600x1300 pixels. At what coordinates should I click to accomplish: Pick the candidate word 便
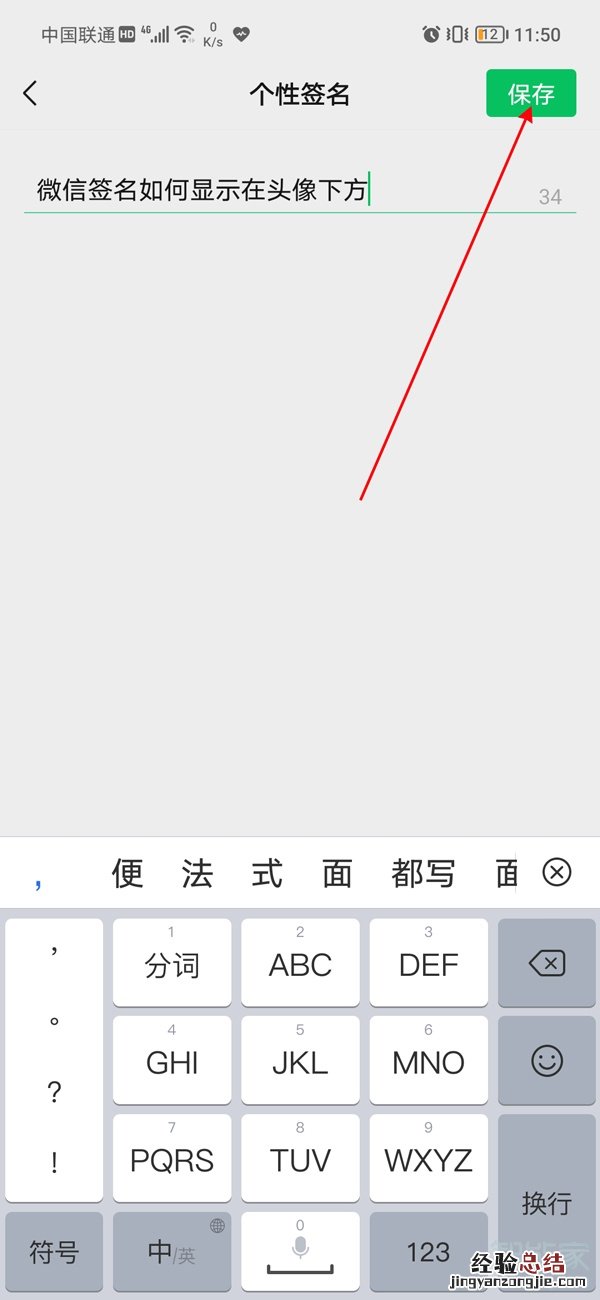pos(128,872)
